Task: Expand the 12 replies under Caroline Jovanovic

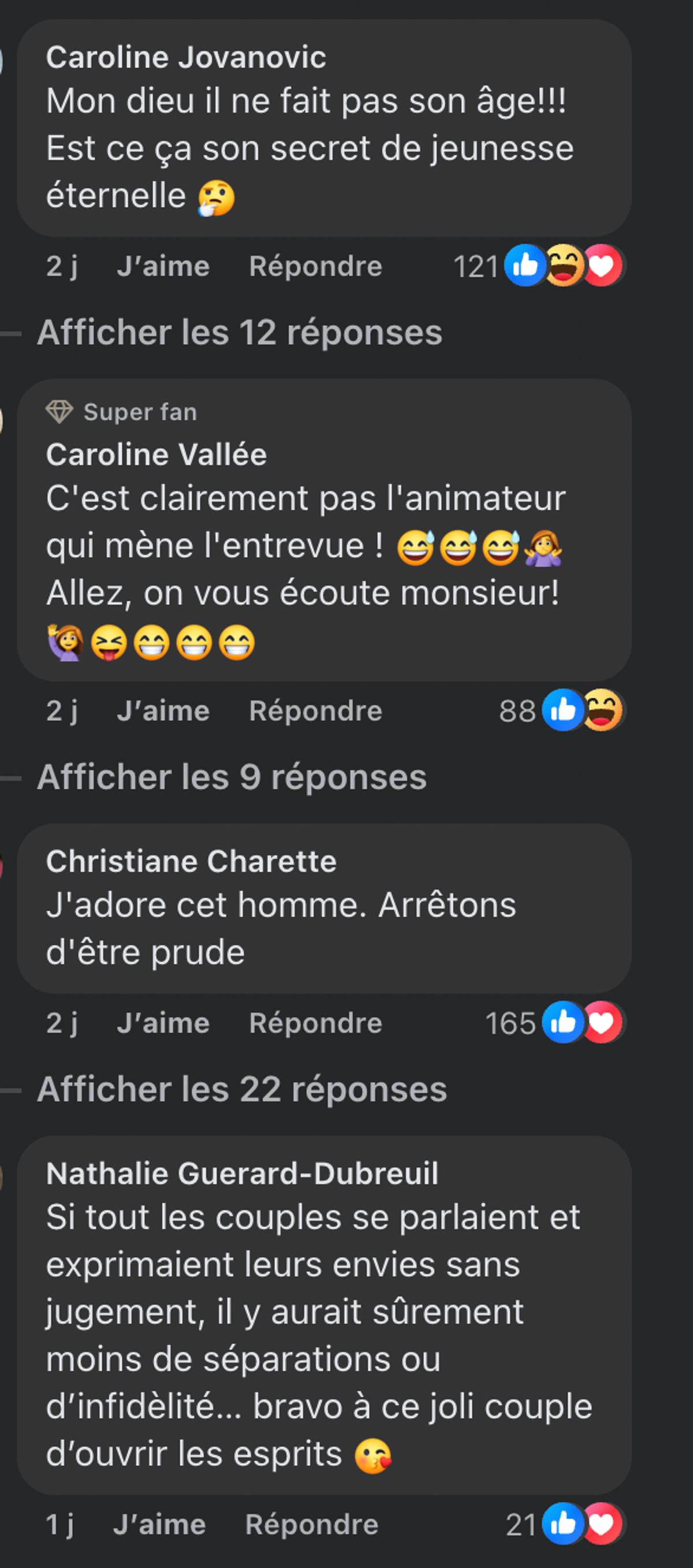Action: click(239, 332)
